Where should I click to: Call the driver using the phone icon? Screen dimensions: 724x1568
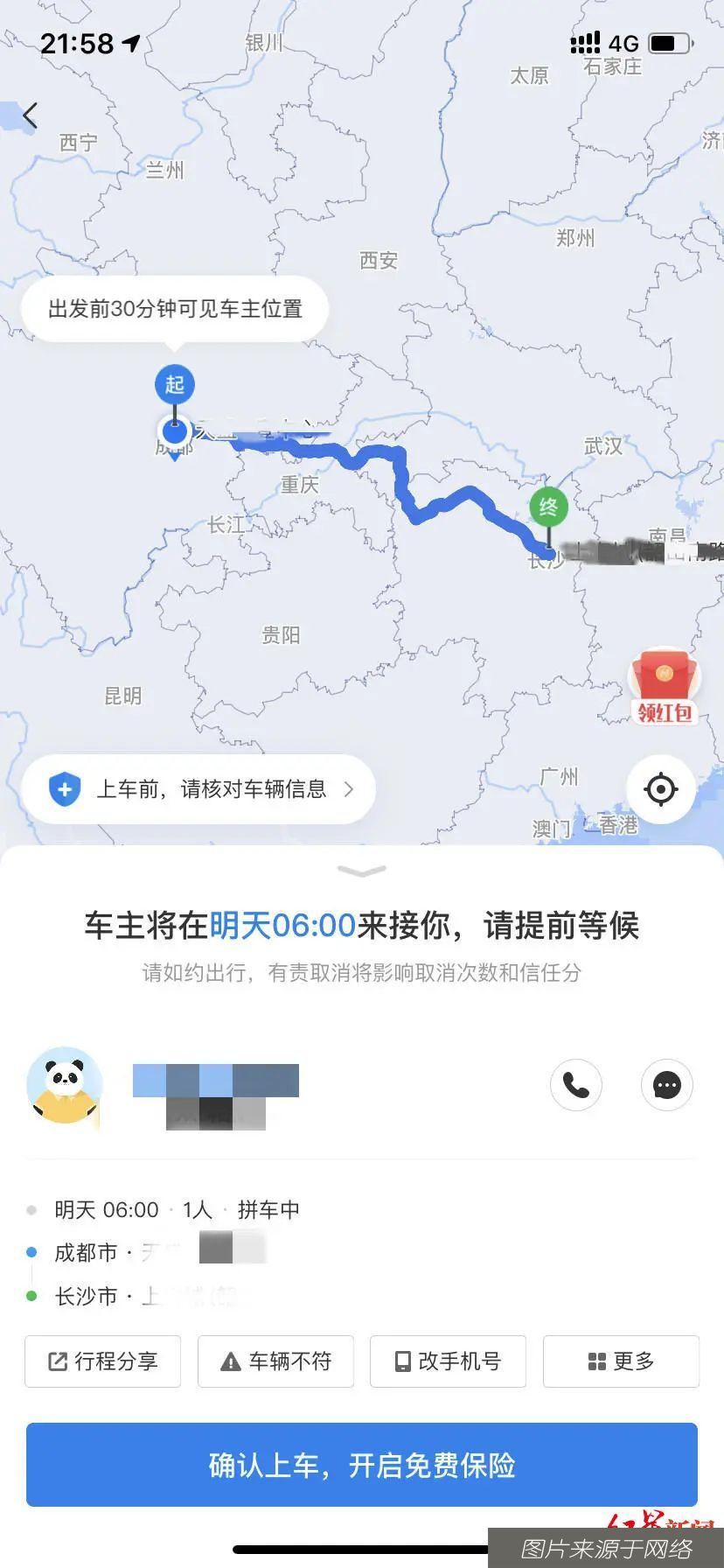[576, 1085]
